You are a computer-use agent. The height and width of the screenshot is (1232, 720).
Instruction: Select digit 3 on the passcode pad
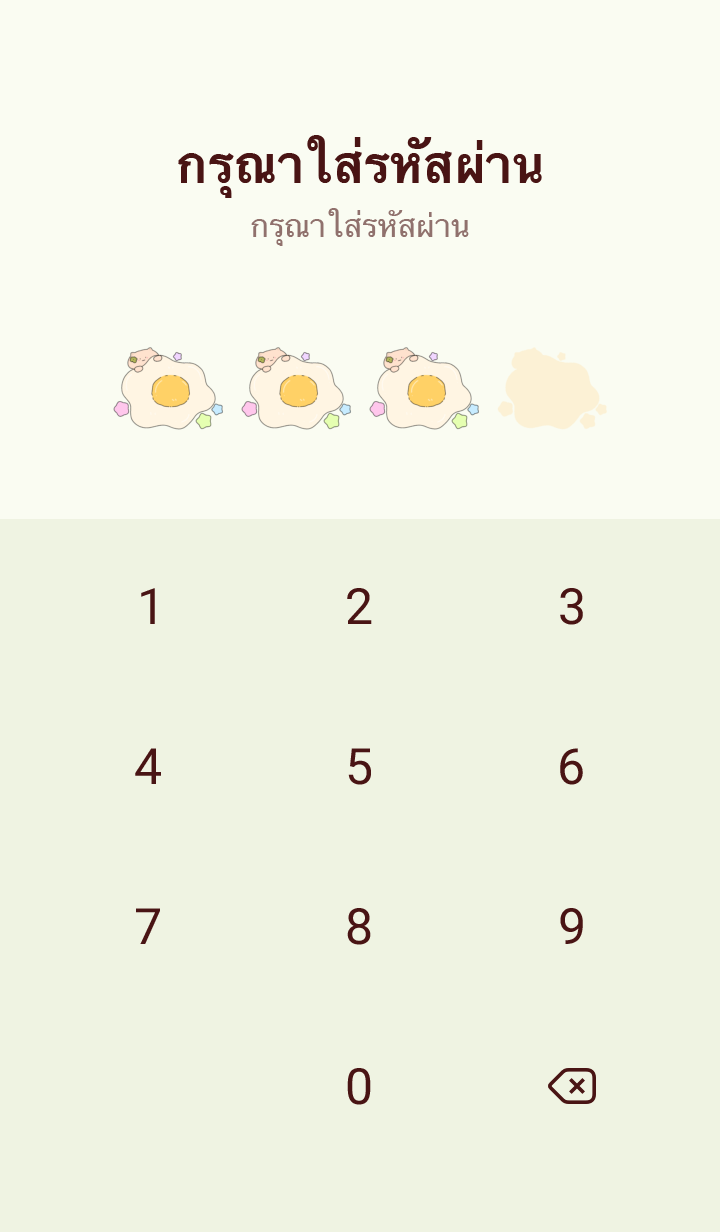(x=571, y=607)
